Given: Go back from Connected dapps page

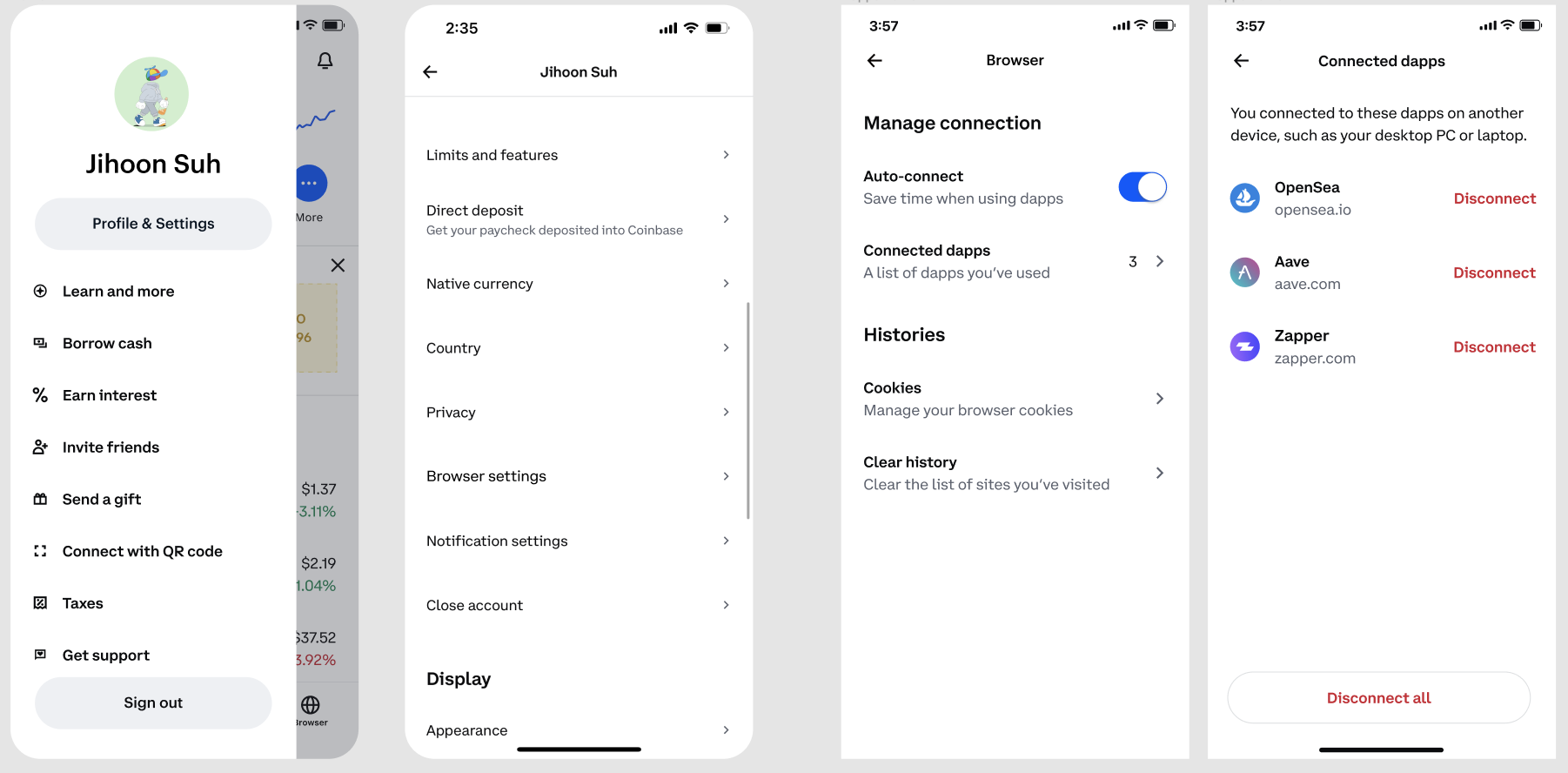Looking at the screenshot, I should click(1242, 61).
